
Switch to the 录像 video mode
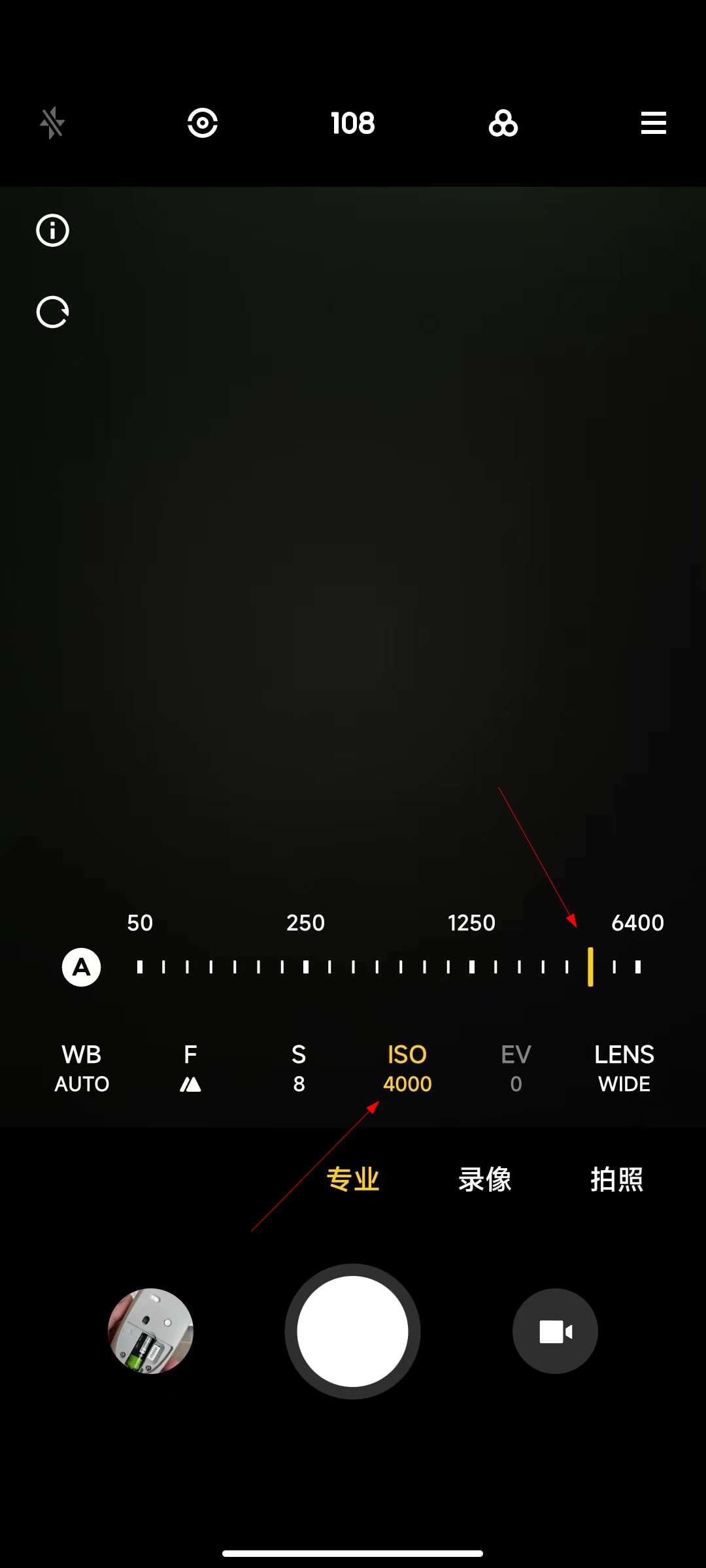click(484, 1179)
